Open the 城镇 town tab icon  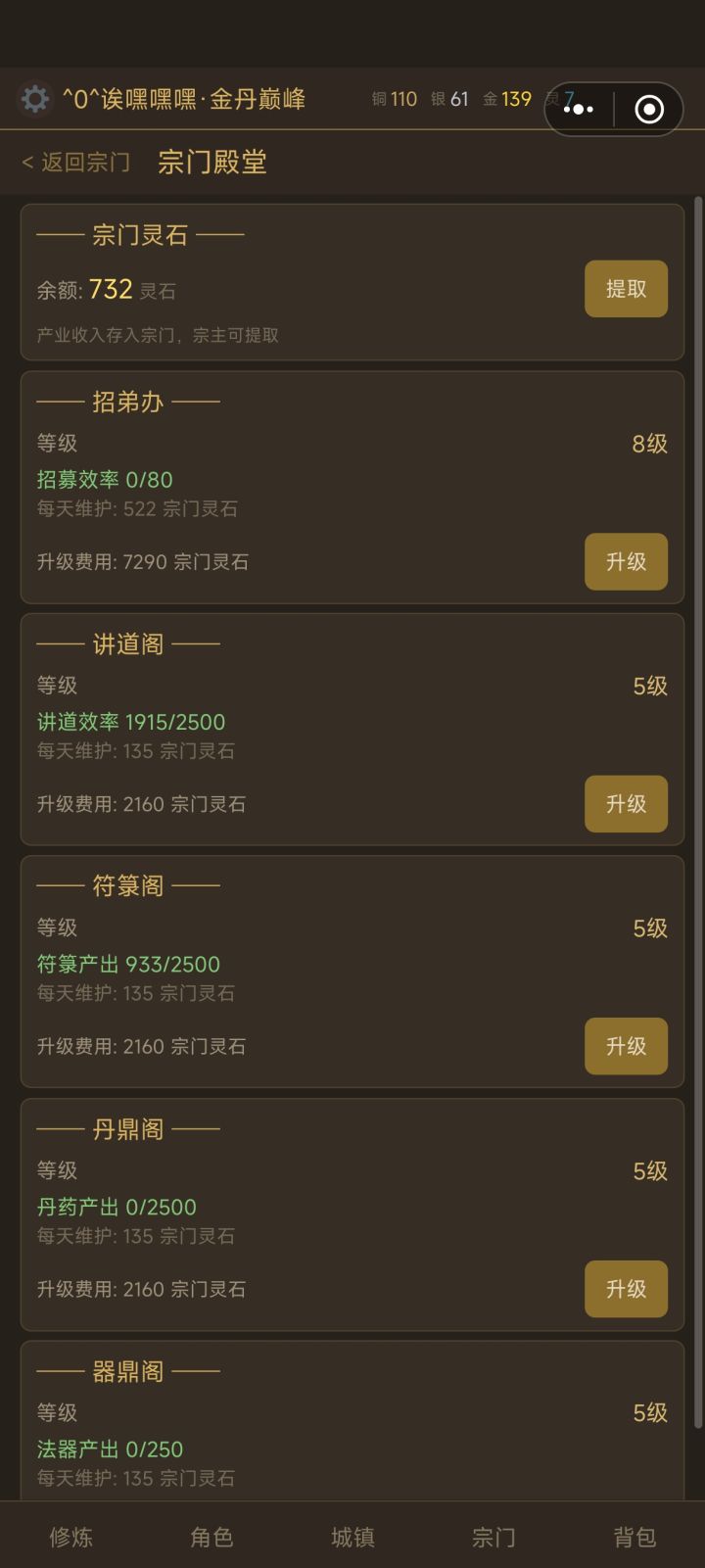tap(352, 1538)
